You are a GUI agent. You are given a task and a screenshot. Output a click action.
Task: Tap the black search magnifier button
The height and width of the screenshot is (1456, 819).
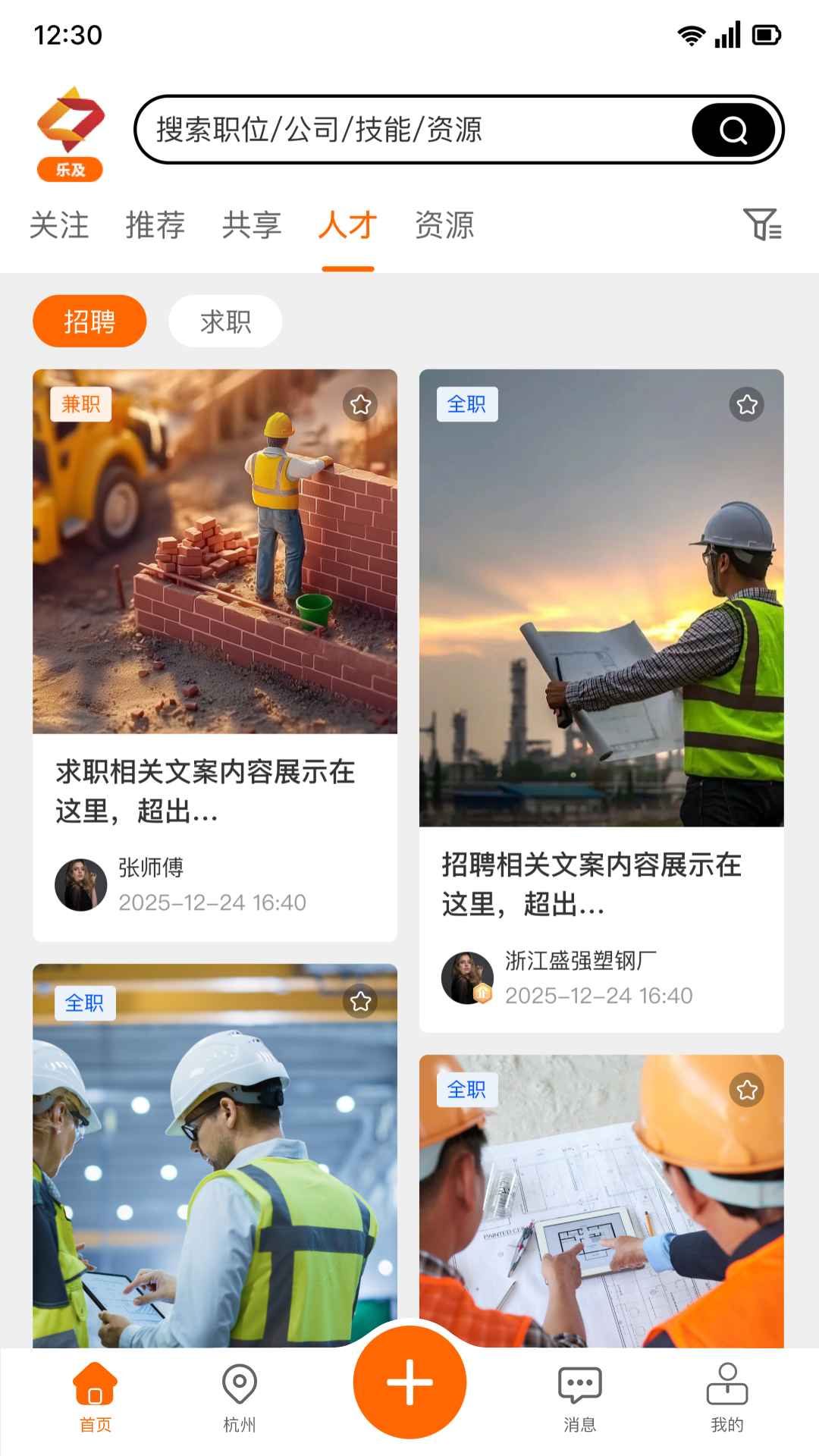pos(733,130)
